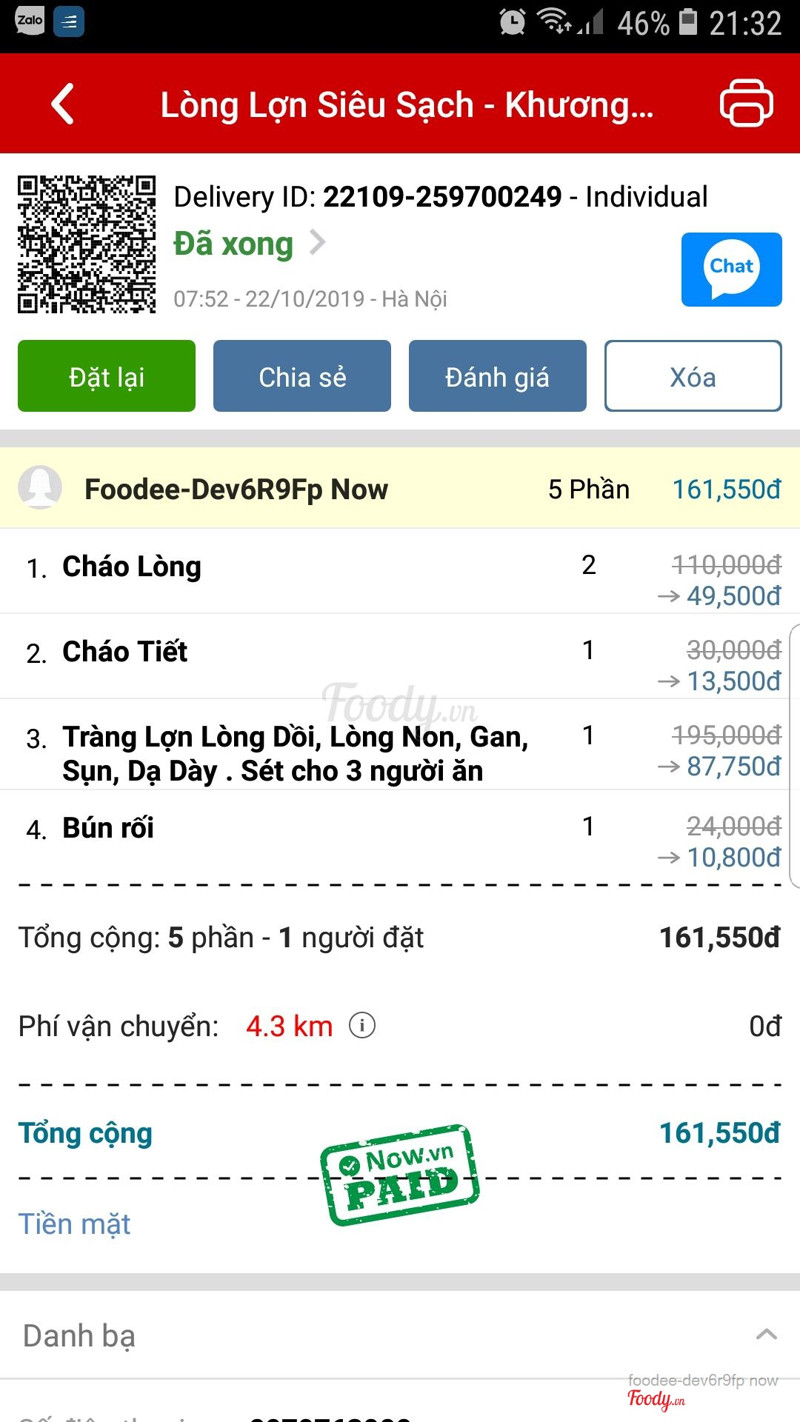Collapse the Danh bạ section
800x1422 pixels.
[x=766, y=1334]
